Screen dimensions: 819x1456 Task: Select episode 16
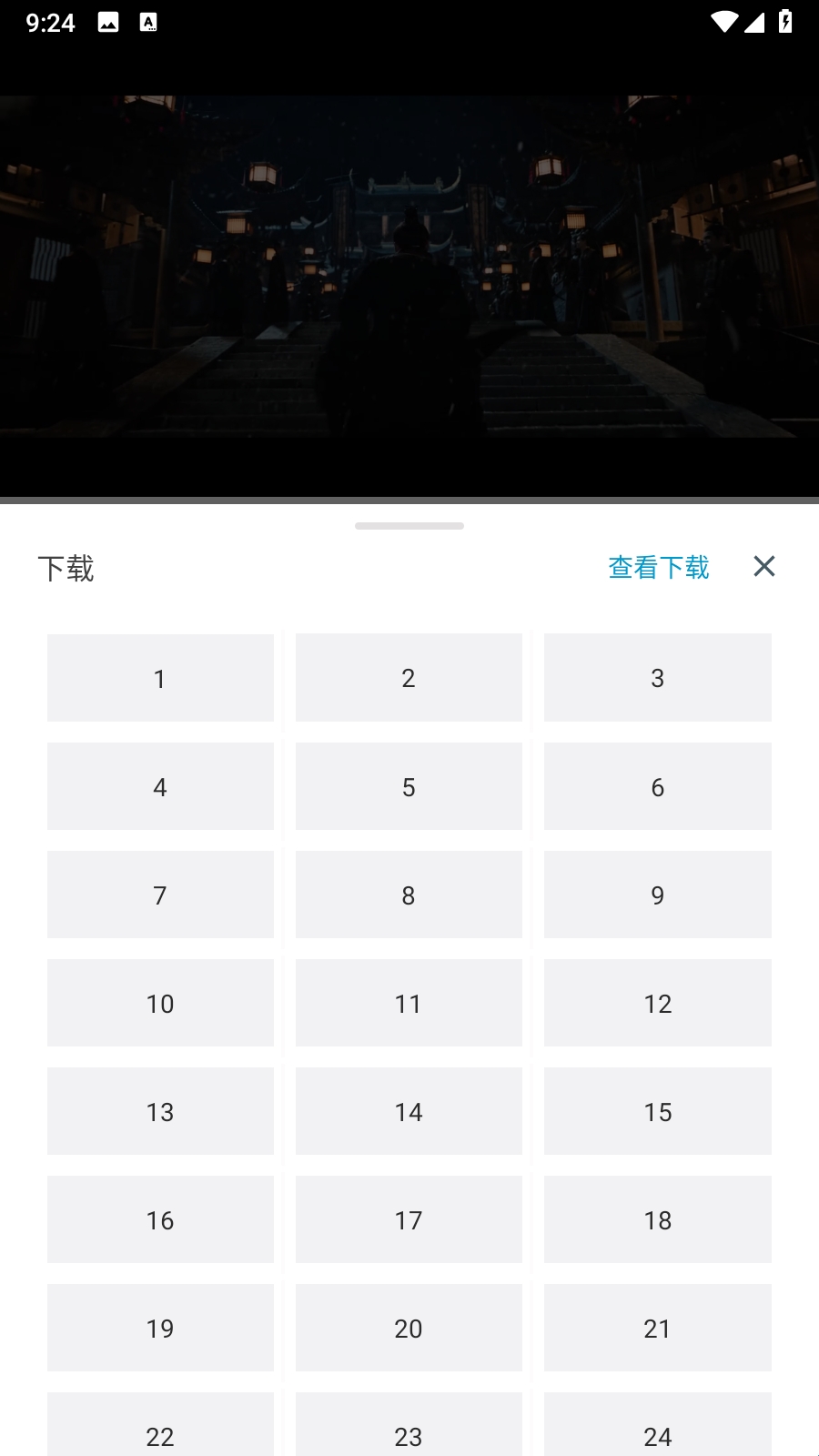point(160,1219)
